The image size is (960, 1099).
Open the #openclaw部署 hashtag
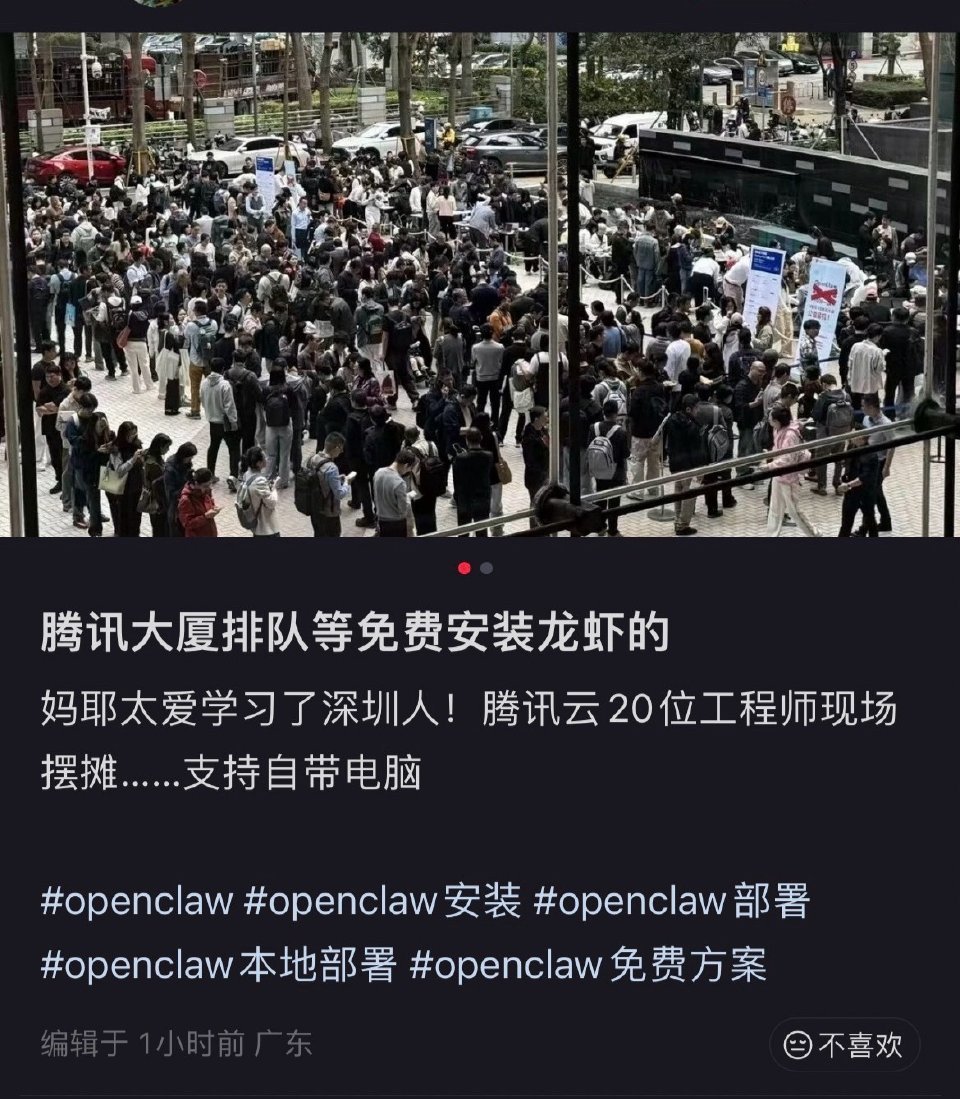671,901
